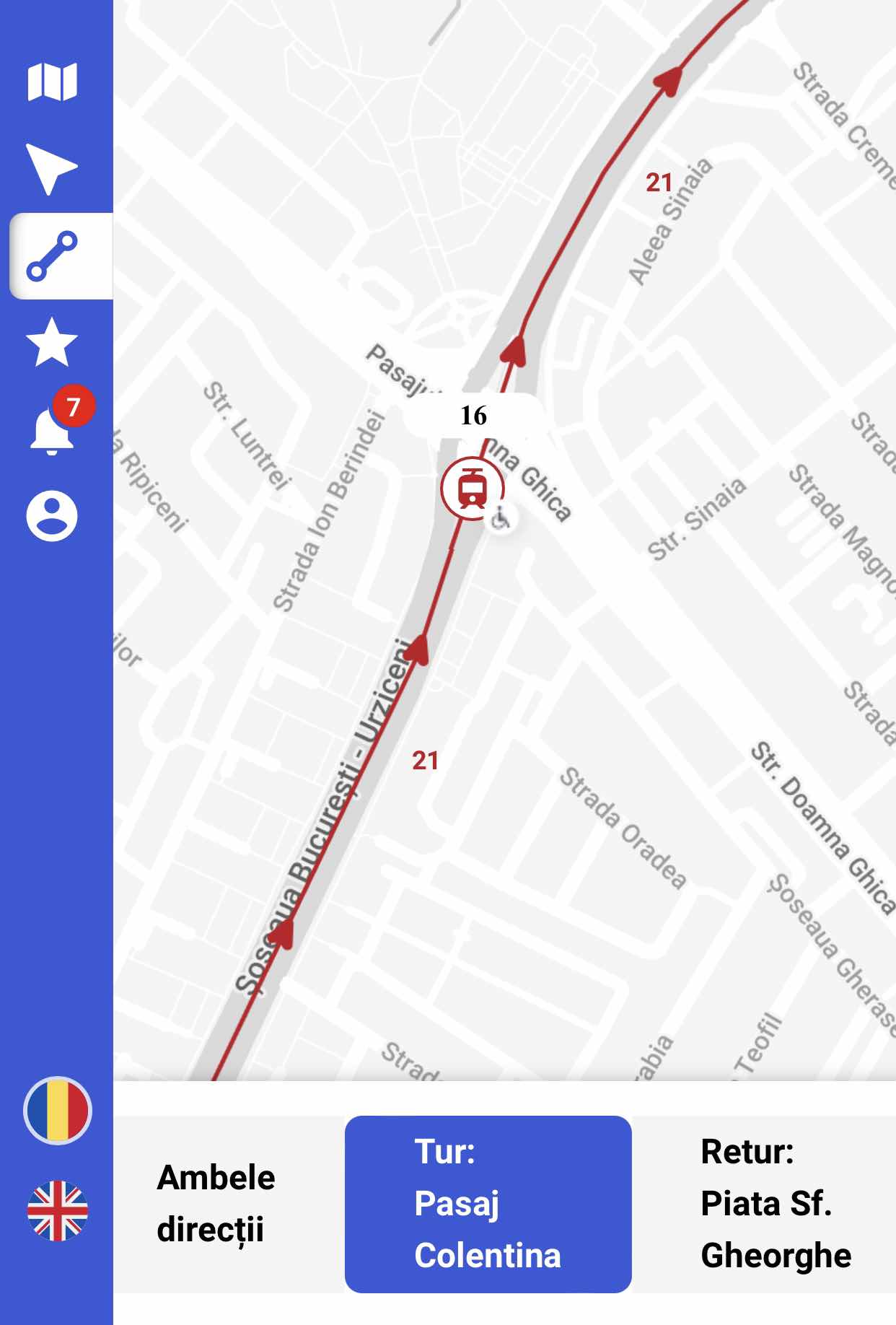896x1325 pixels.
Task: Switch language to Romanian flag
Action: [x=57, y=1111]
